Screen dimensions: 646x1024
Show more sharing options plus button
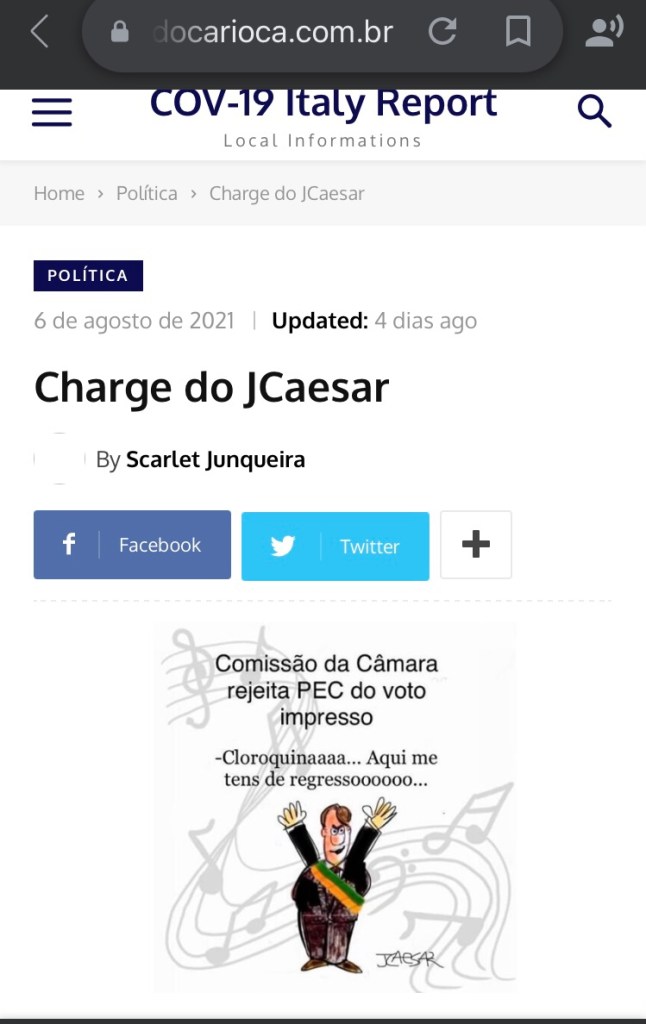pos(476,545)
